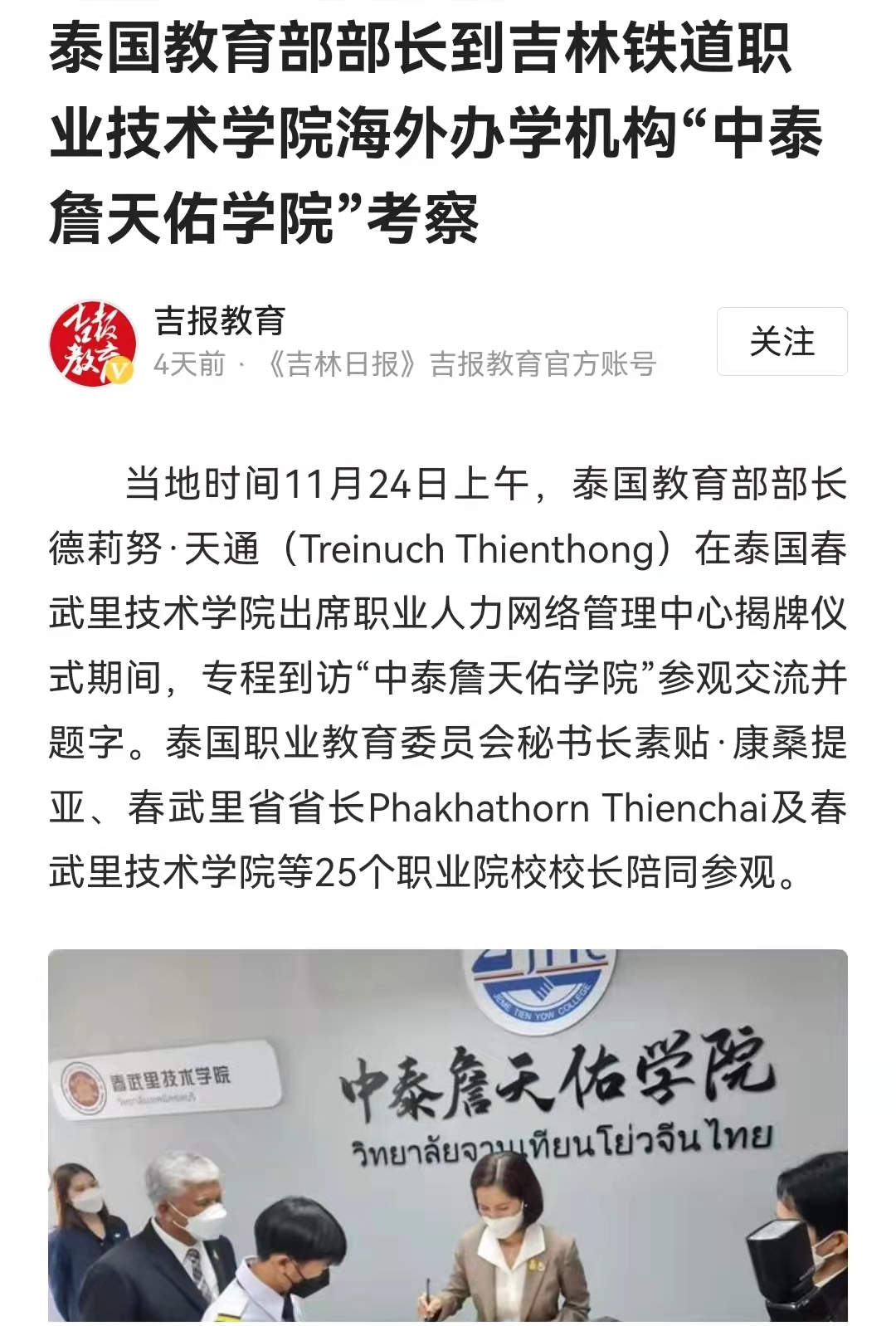The image size is (896, 1326).
Task: Open the 吉报教育 author name
Action: (220, 321)
